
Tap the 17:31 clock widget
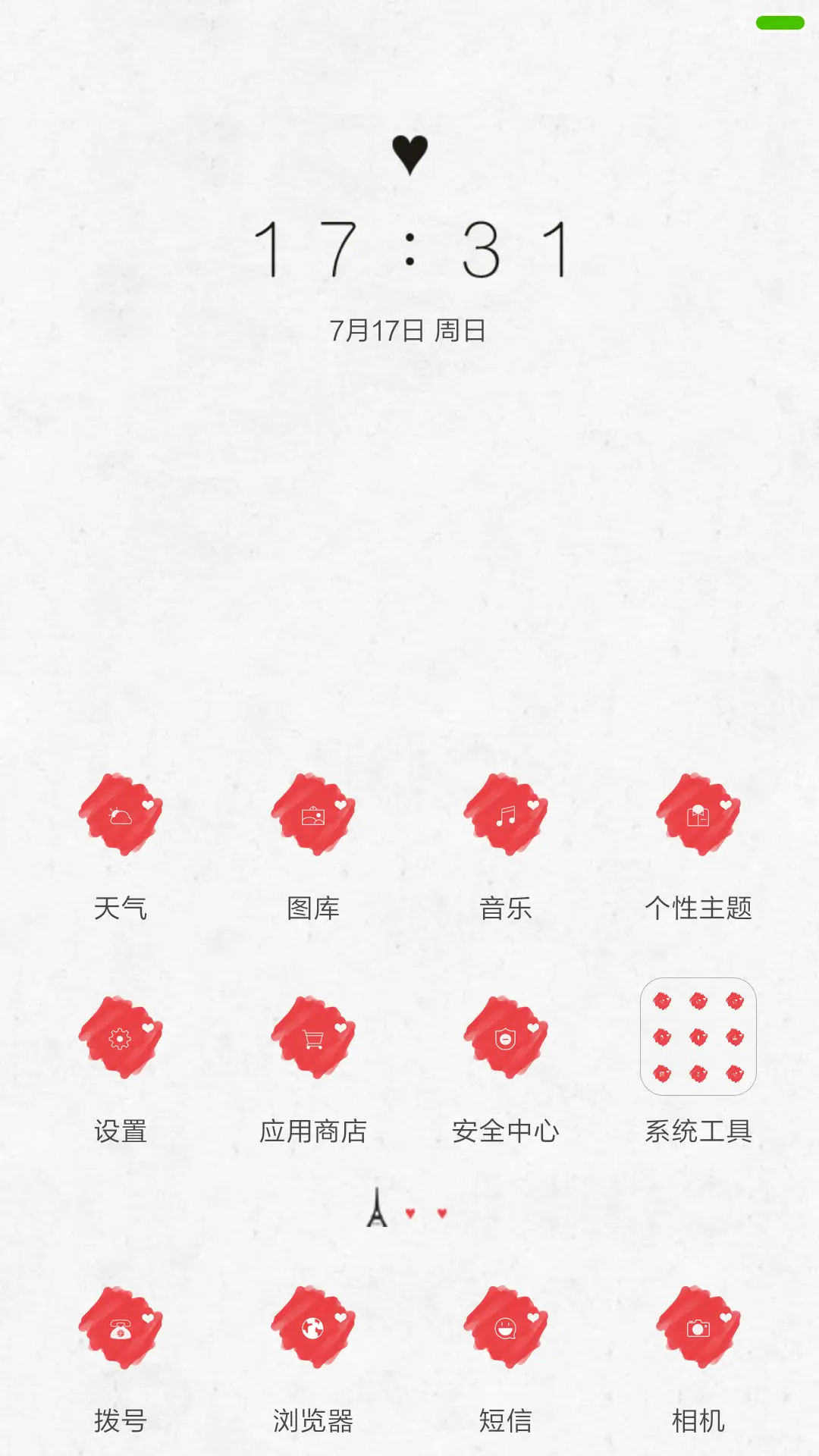pyautogui.click(x=409, y=249)
